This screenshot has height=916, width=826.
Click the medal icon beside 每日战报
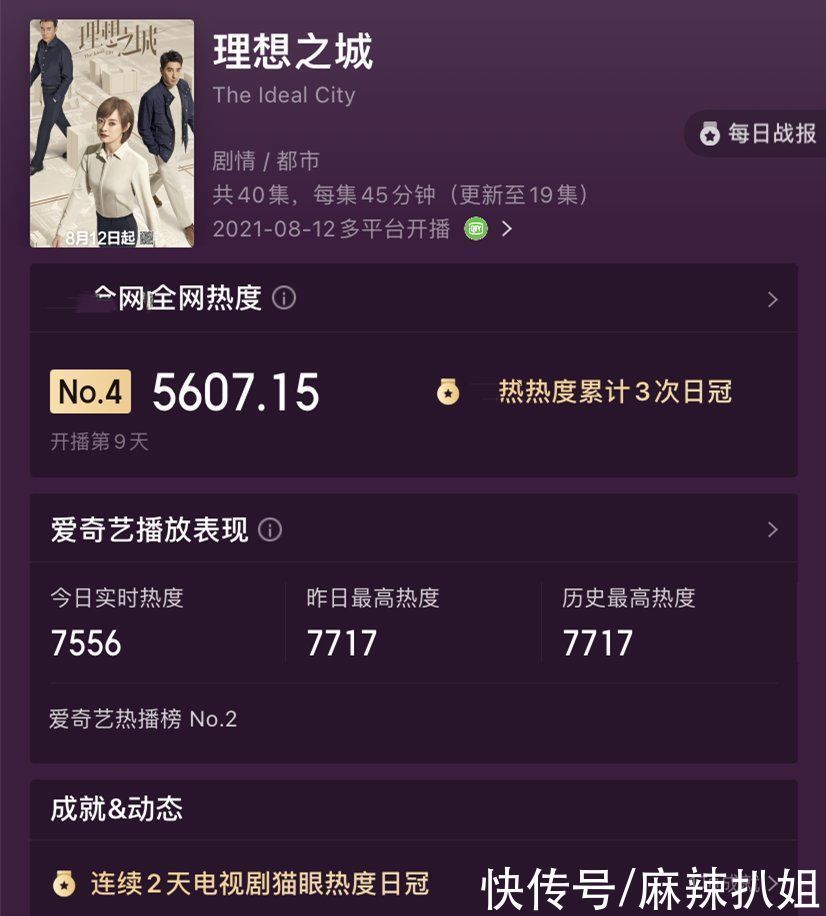tap(711, 133)
